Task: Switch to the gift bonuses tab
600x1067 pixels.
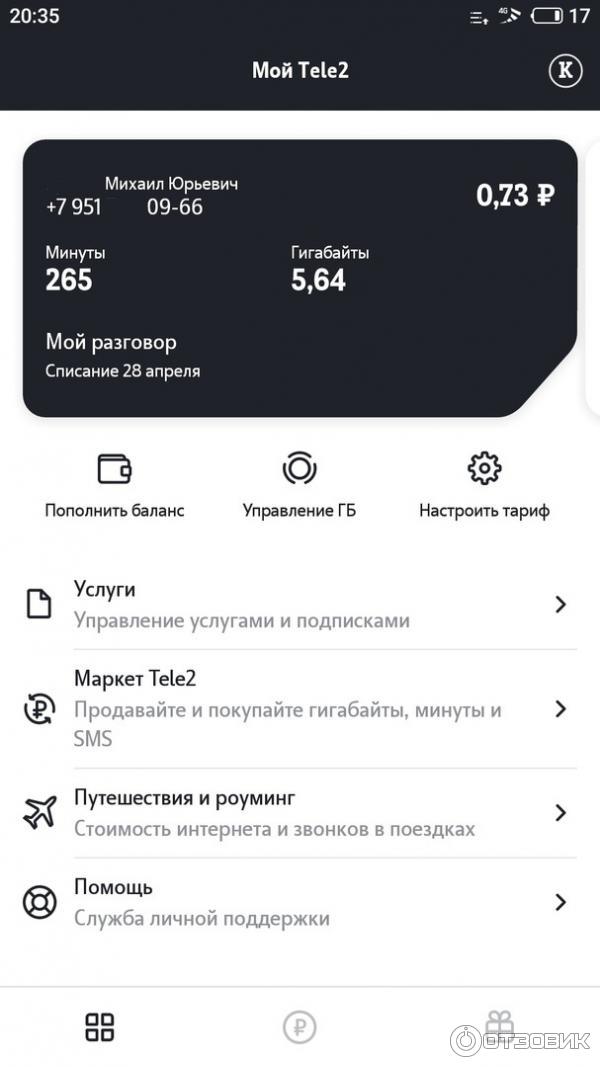Action: [499, 1024]
